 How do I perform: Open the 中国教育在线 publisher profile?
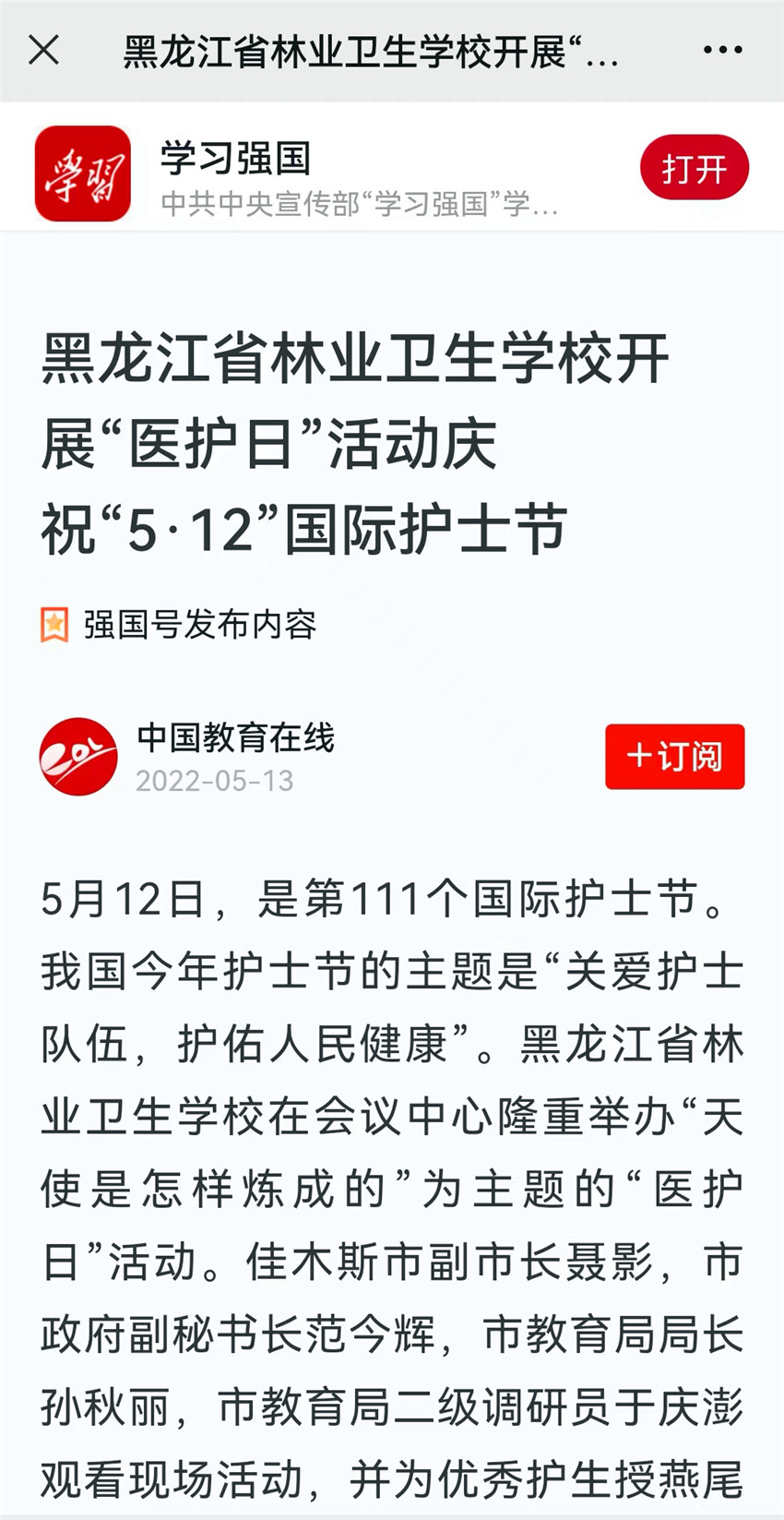pyautogui.click(x=235, y=738)
